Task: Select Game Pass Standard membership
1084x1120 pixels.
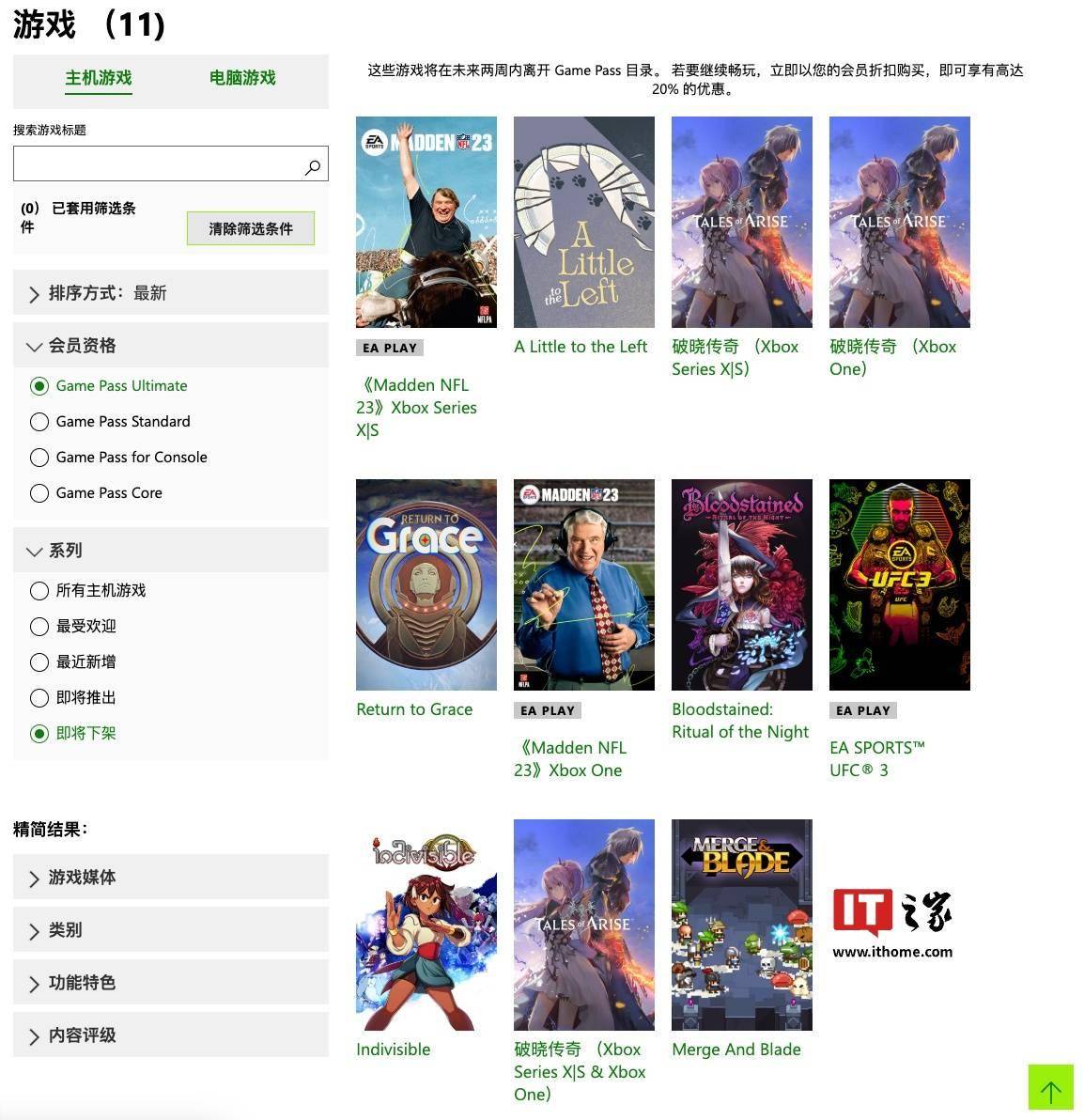Action: [x=39, y=422]
